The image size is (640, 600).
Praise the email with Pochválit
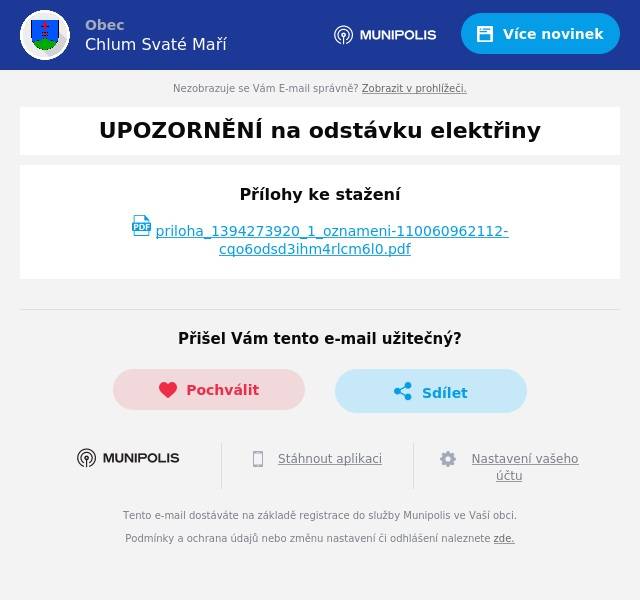coord(209,390)
